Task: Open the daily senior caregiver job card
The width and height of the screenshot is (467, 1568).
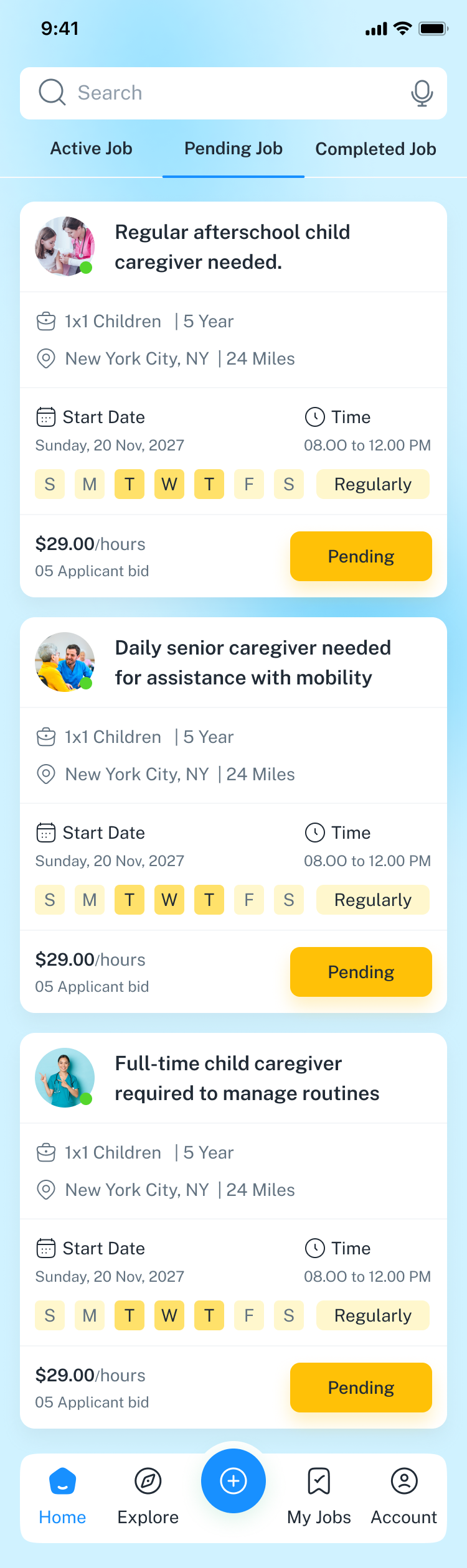Action: pos(253,663)
